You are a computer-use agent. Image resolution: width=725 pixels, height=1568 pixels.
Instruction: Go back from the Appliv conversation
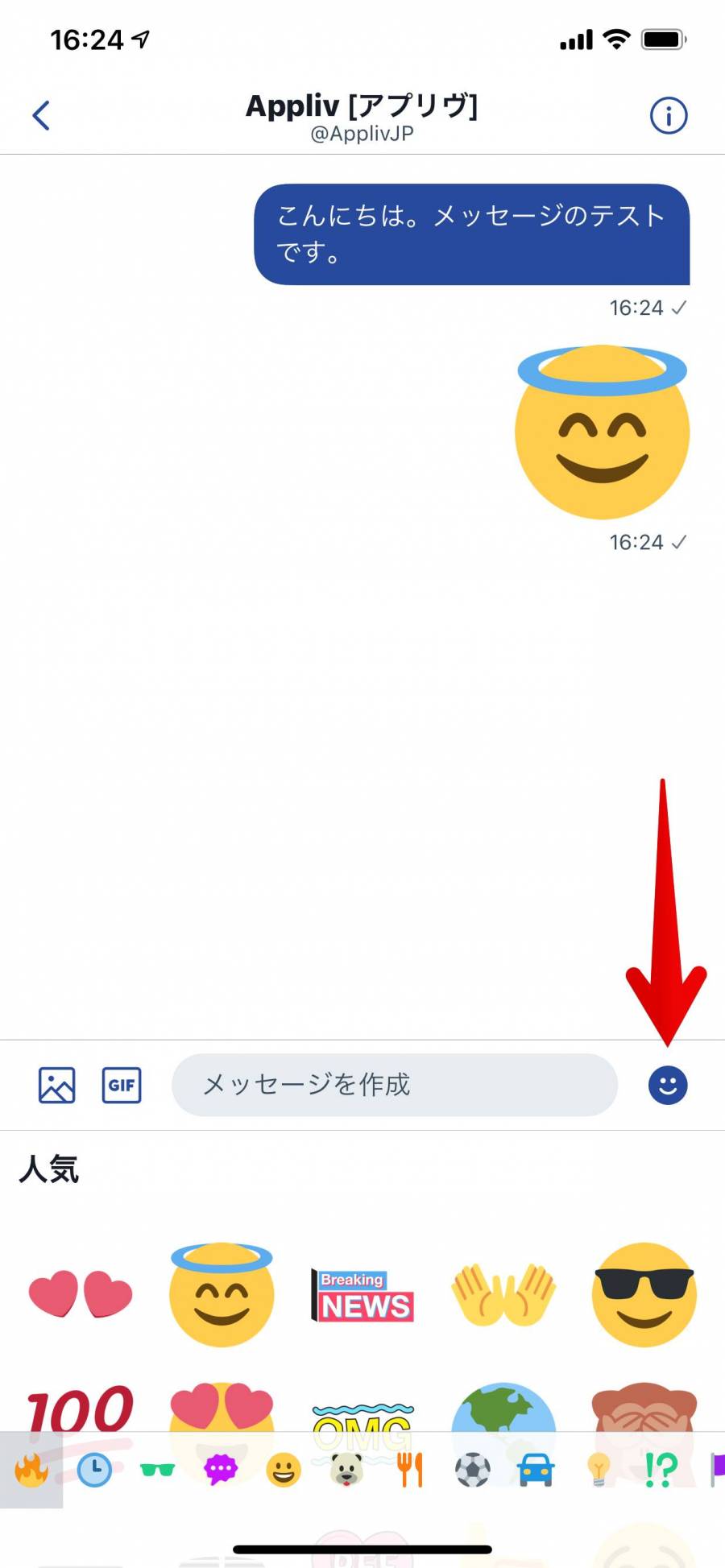pos(41,115)
